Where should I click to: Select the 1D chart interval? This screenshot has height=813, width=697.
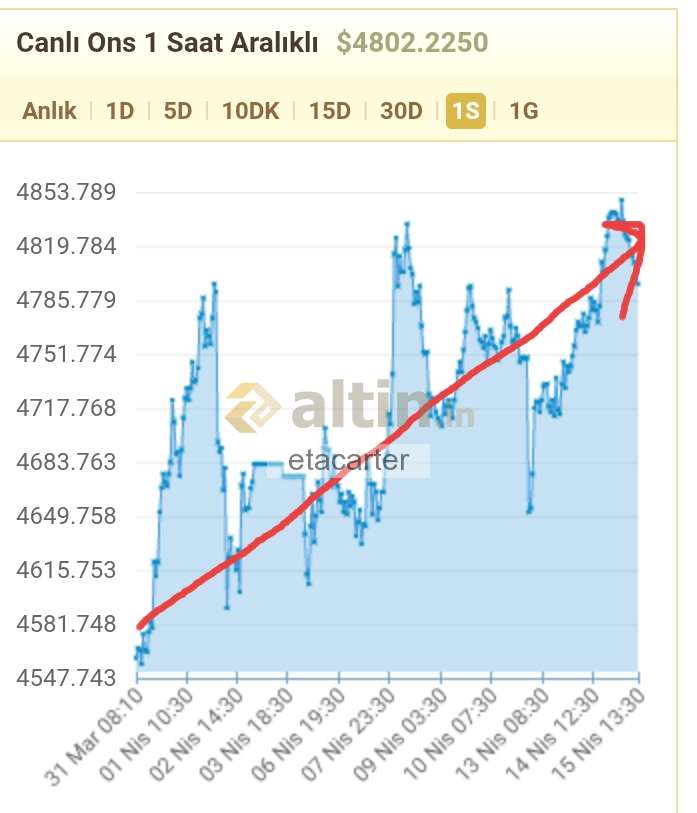click(x=120, y=110)
